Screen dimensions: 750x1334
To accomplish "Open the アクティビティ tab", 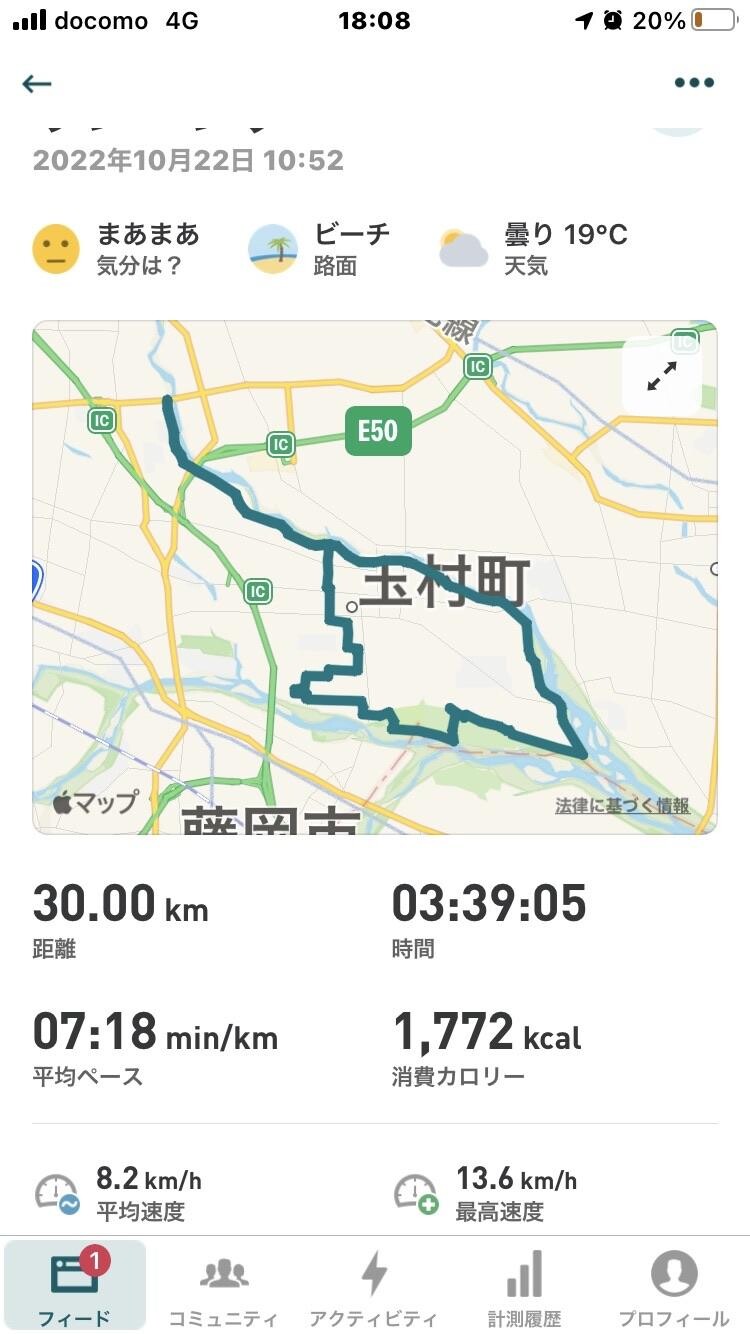I will [374, 1285].
